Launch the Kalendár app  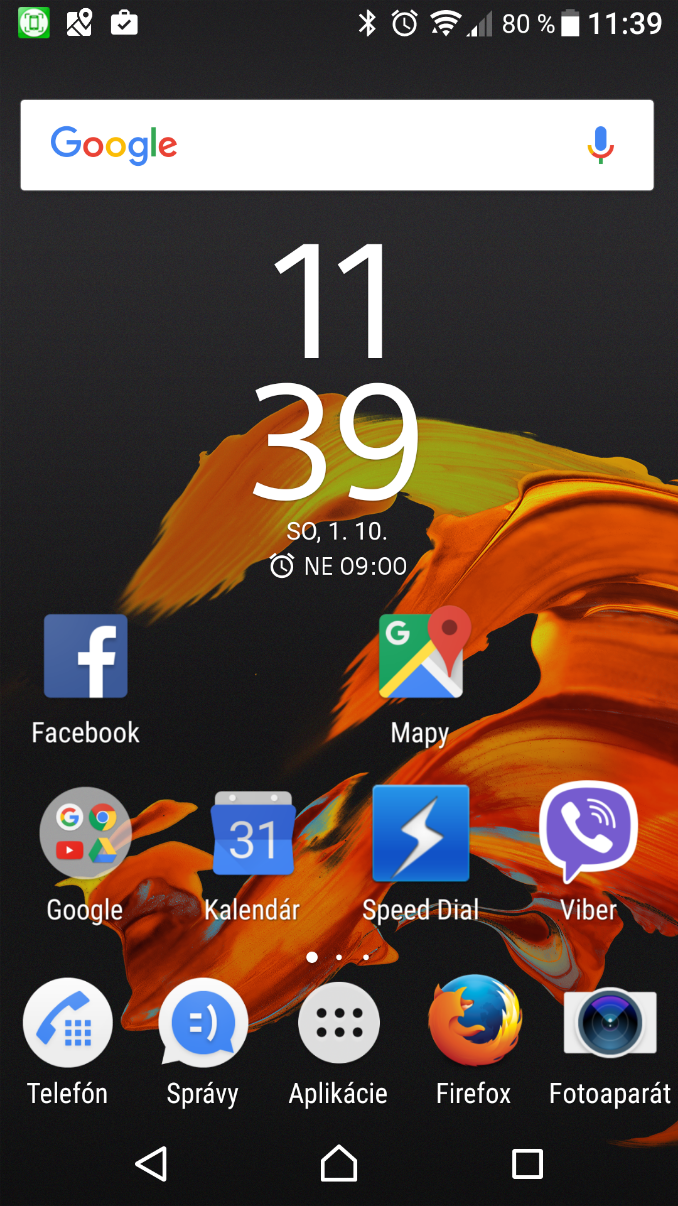pos(252,835)
